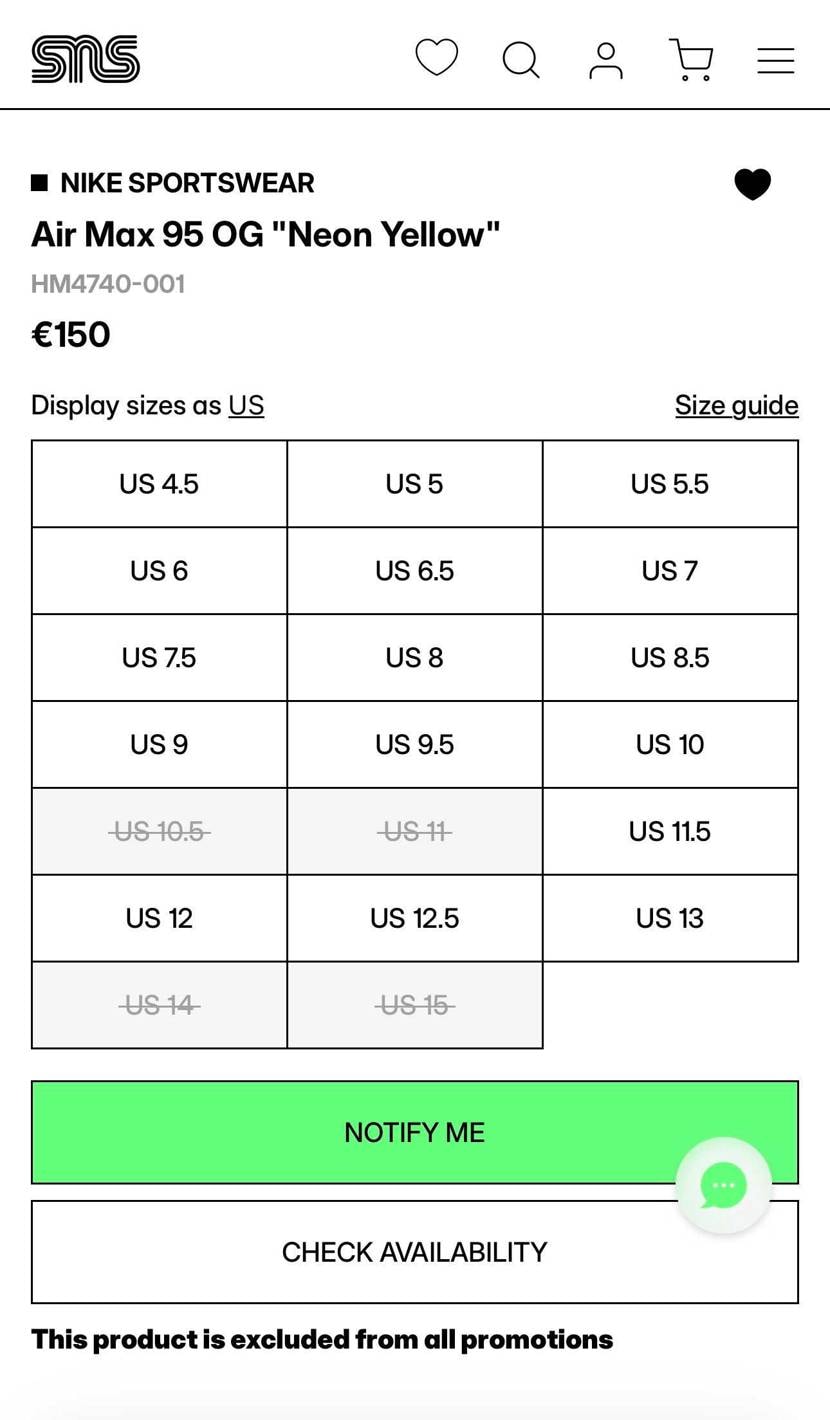Image resolution: width=830 pixels, height=1420 pixels.
Task: Open the search icon in the header
Action: pyautogui.click(x=520, y=60)
